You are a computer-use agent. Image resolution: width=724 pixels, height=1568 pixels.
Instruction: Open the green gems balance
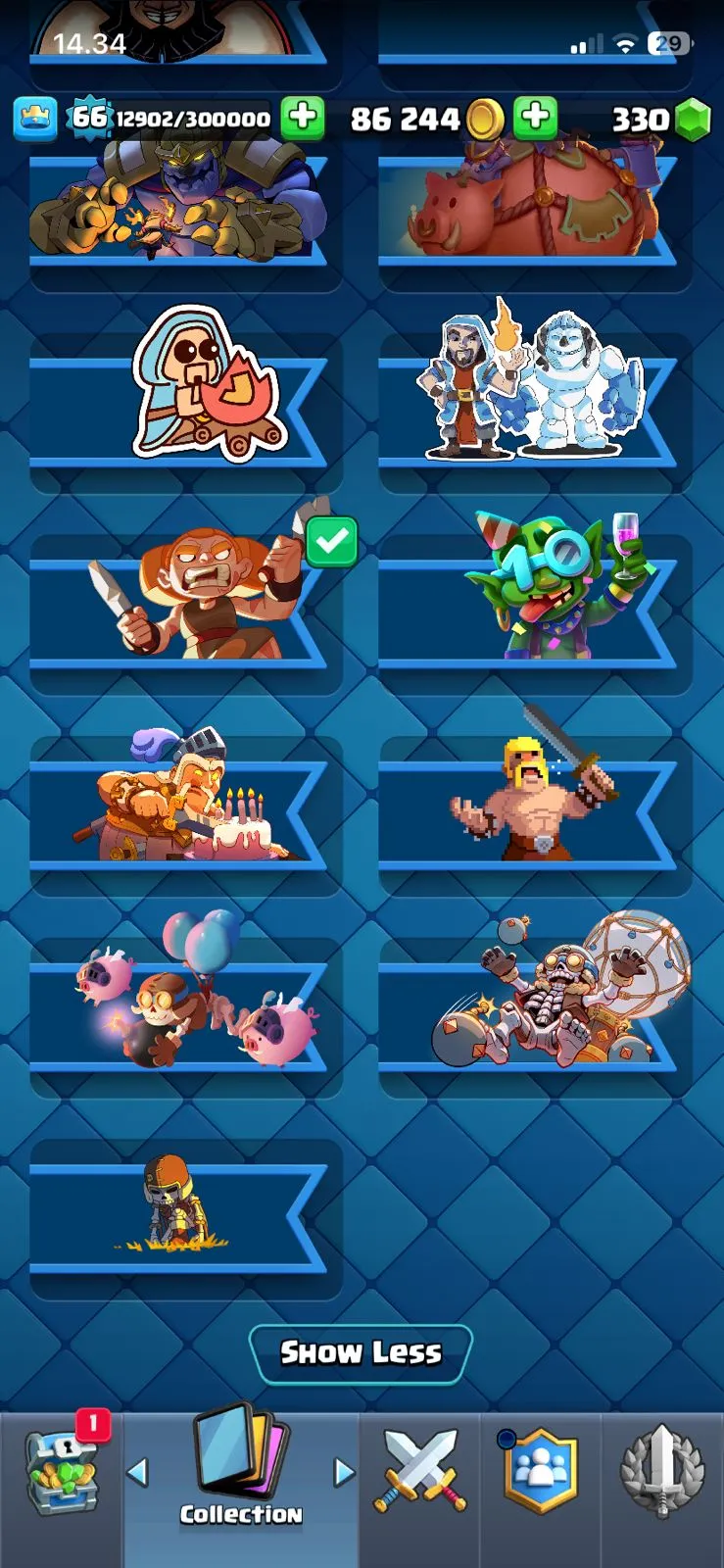(693, 121)
